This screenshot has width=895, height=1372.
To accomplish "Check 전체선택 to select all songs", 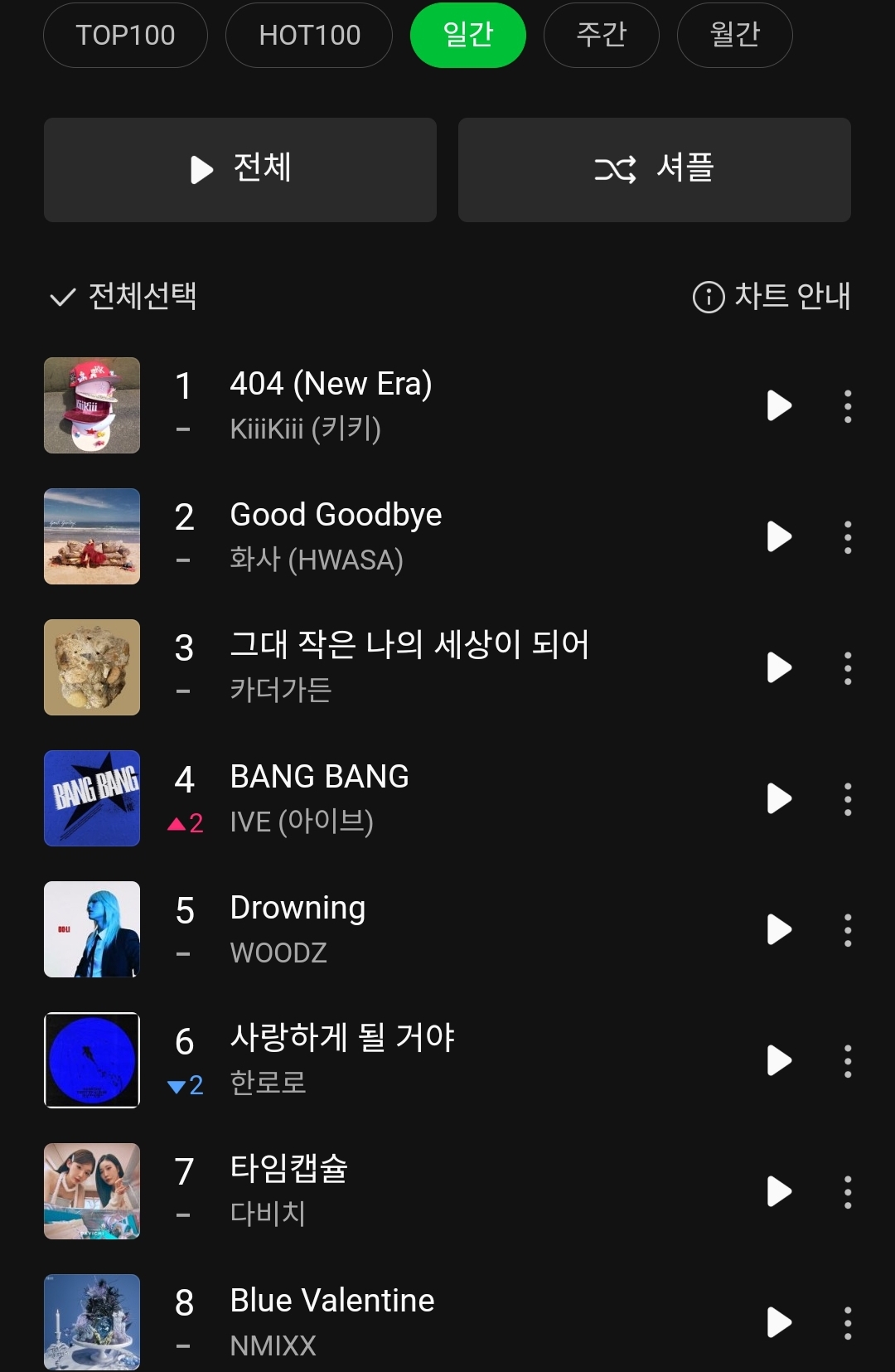I will (x=123, y=296).
